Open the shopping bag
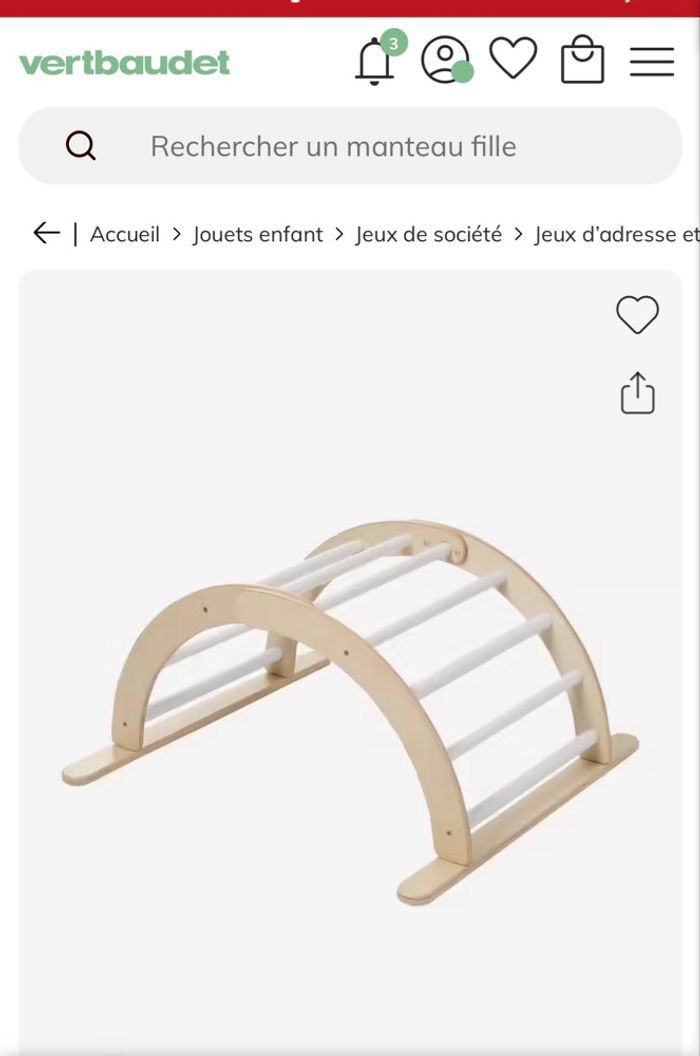The image size is (700, 1056). tap(582, 61)
